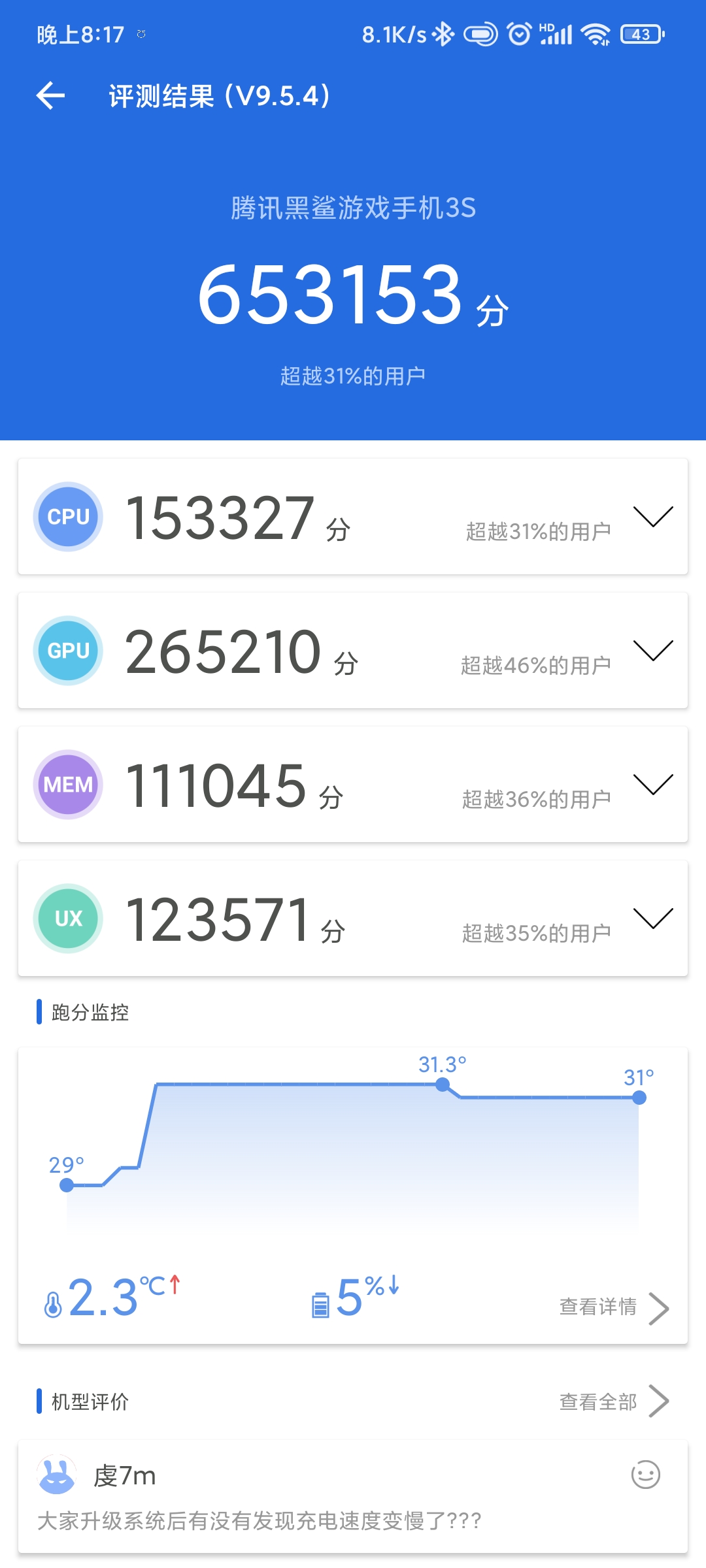Screen dimensions: 706x1568
Task: Open the review by 虔7m
Action: [261, 1520]
